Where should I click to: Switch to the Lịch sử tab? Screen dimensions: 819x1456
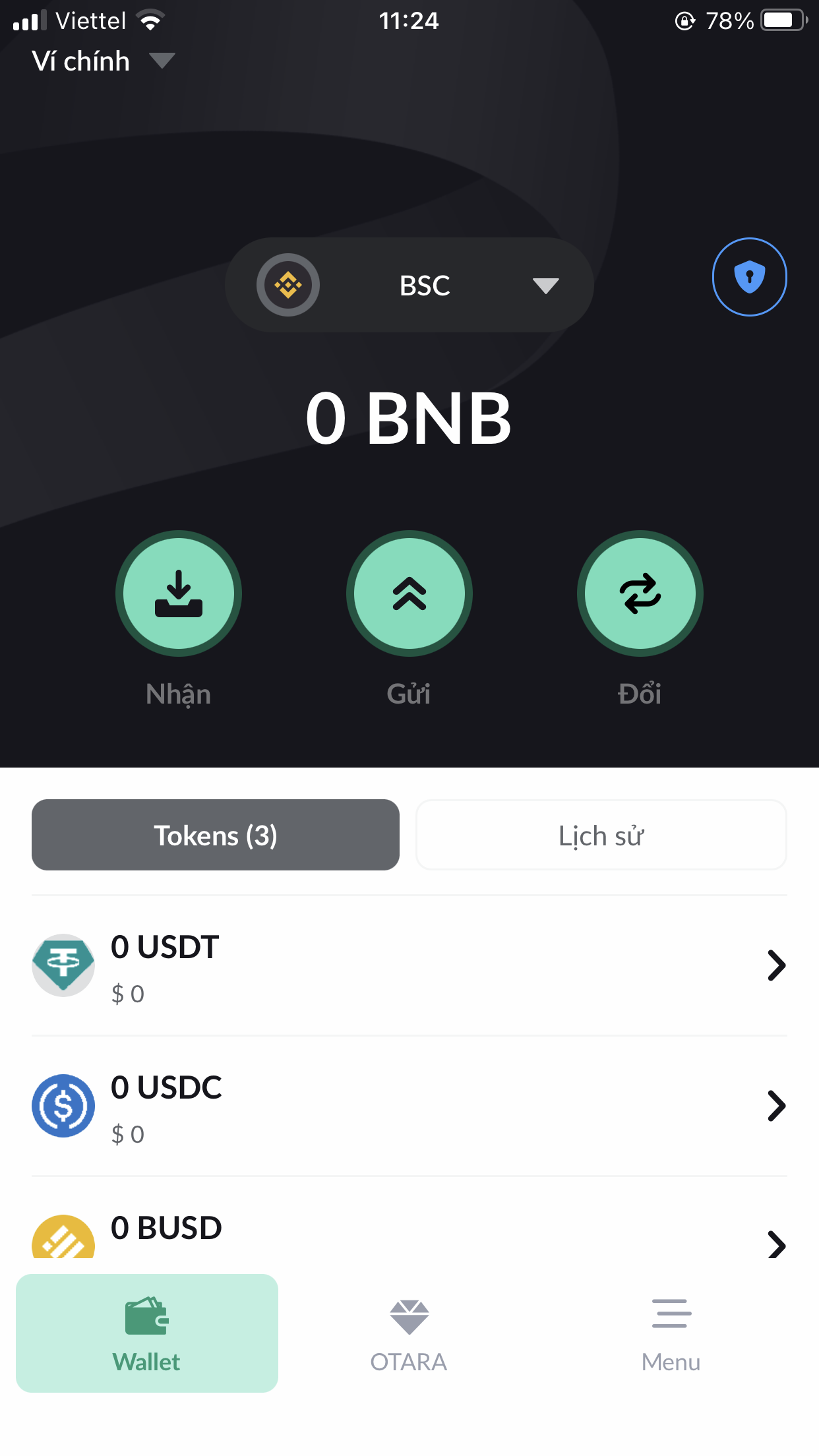[601, 835]
